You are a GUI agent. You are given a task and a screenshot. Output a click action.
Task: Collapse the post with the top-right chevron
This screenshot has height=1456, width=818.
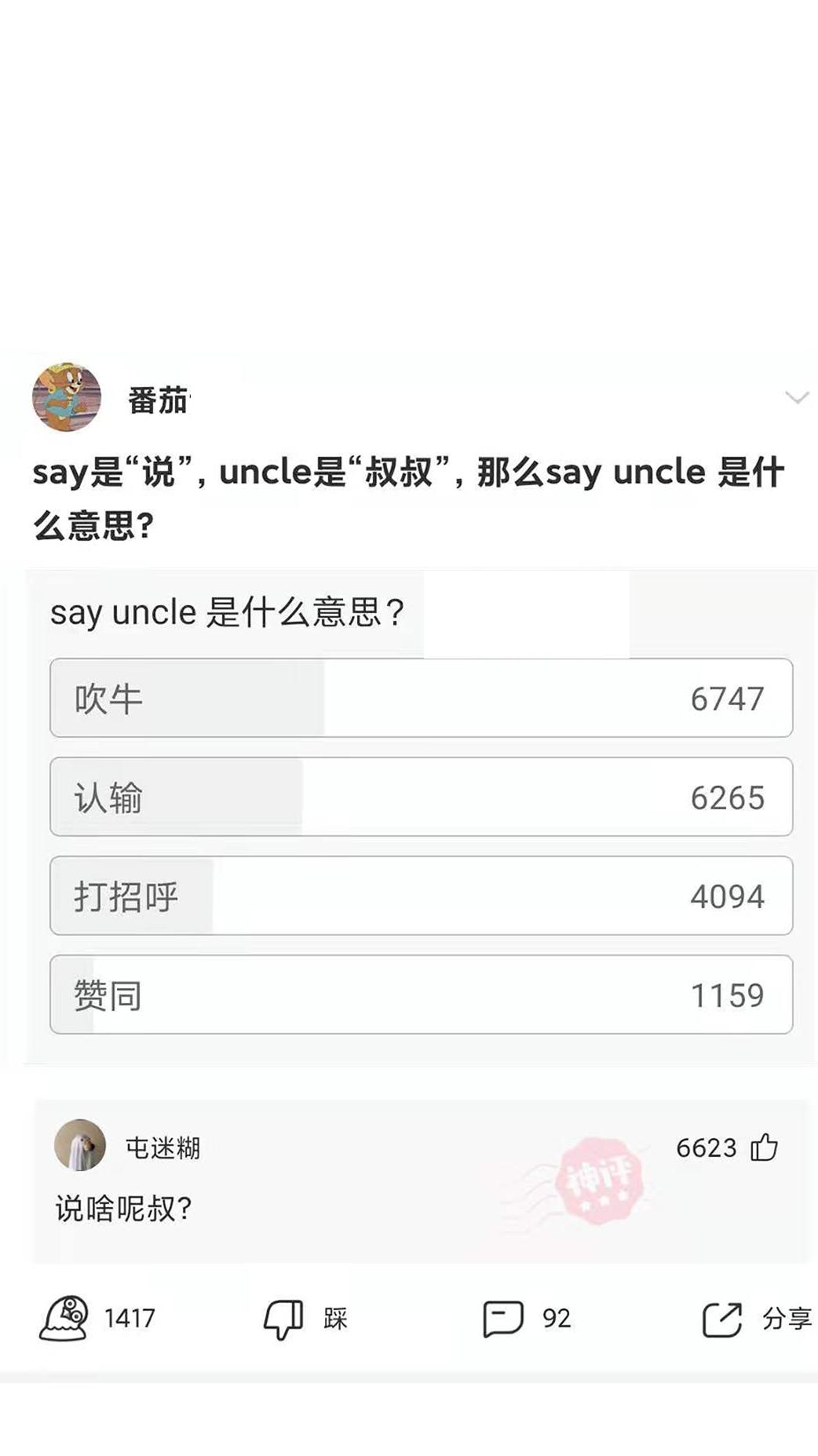tap(796, 396)
